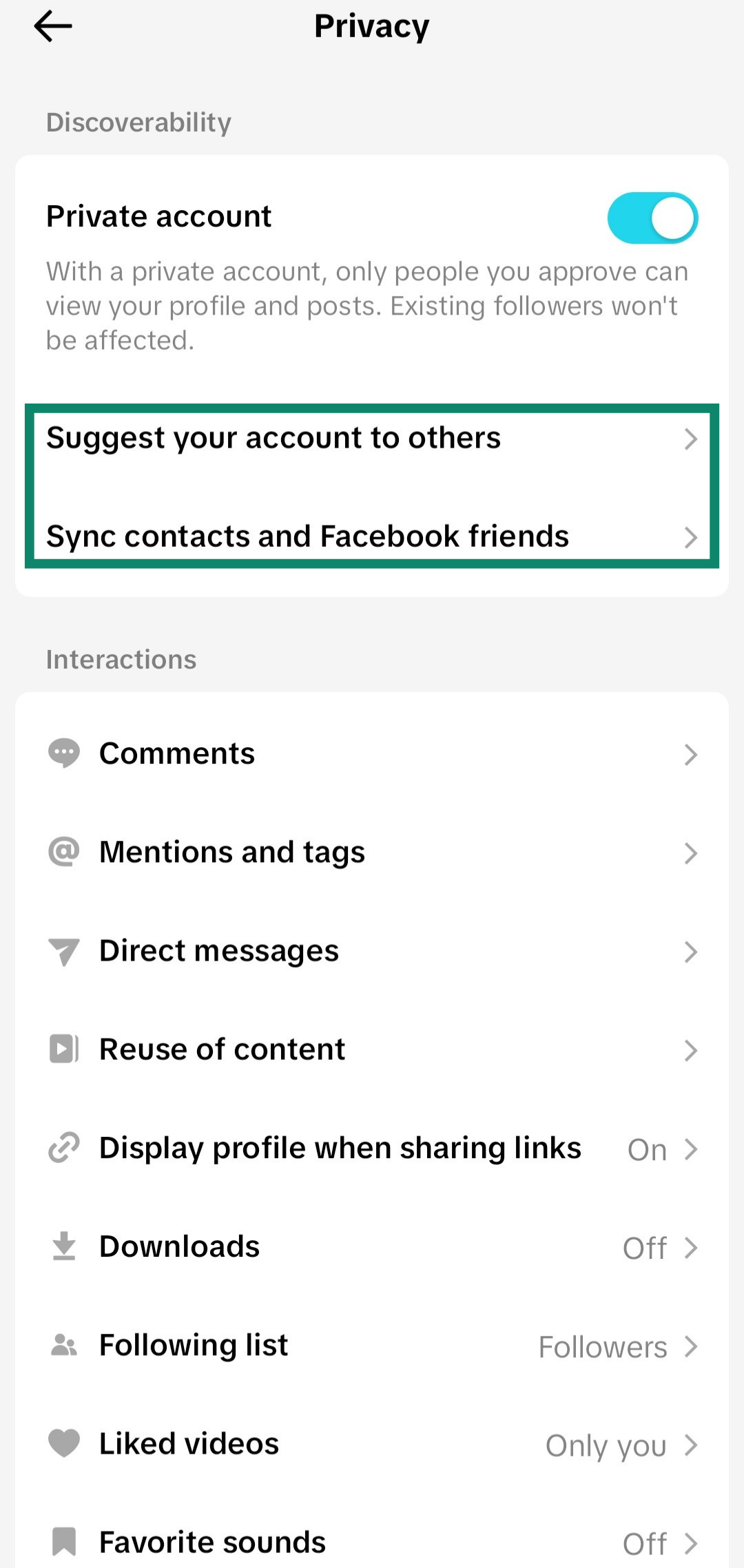This screenshot has height=1568, width=744.
Task: Click the Mentions and tags @ icon
Action: click(x=63, y=853)
